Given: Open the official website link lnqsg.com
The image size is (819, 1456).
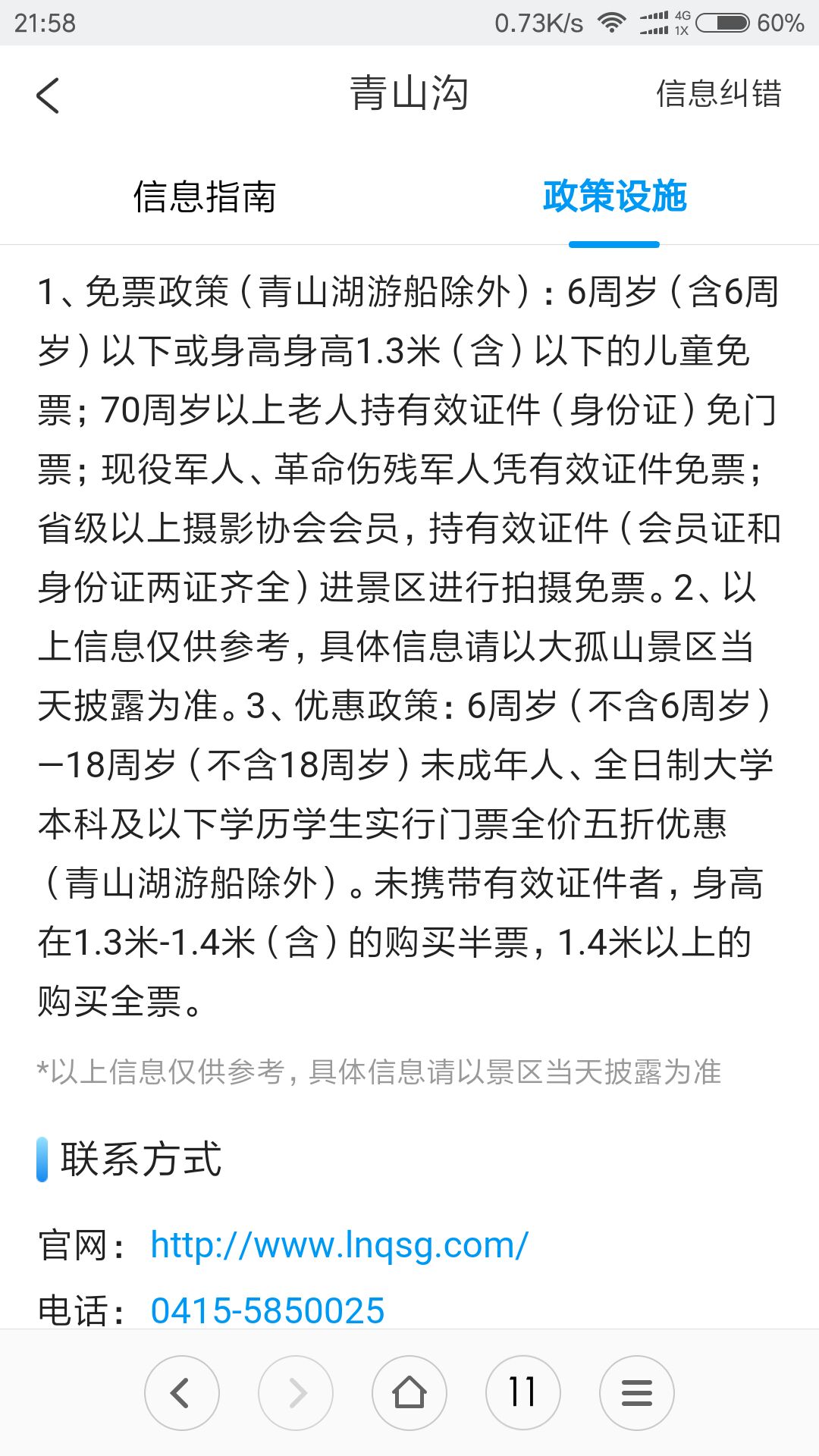Looking at the screenshot, I should (339, 1245).
